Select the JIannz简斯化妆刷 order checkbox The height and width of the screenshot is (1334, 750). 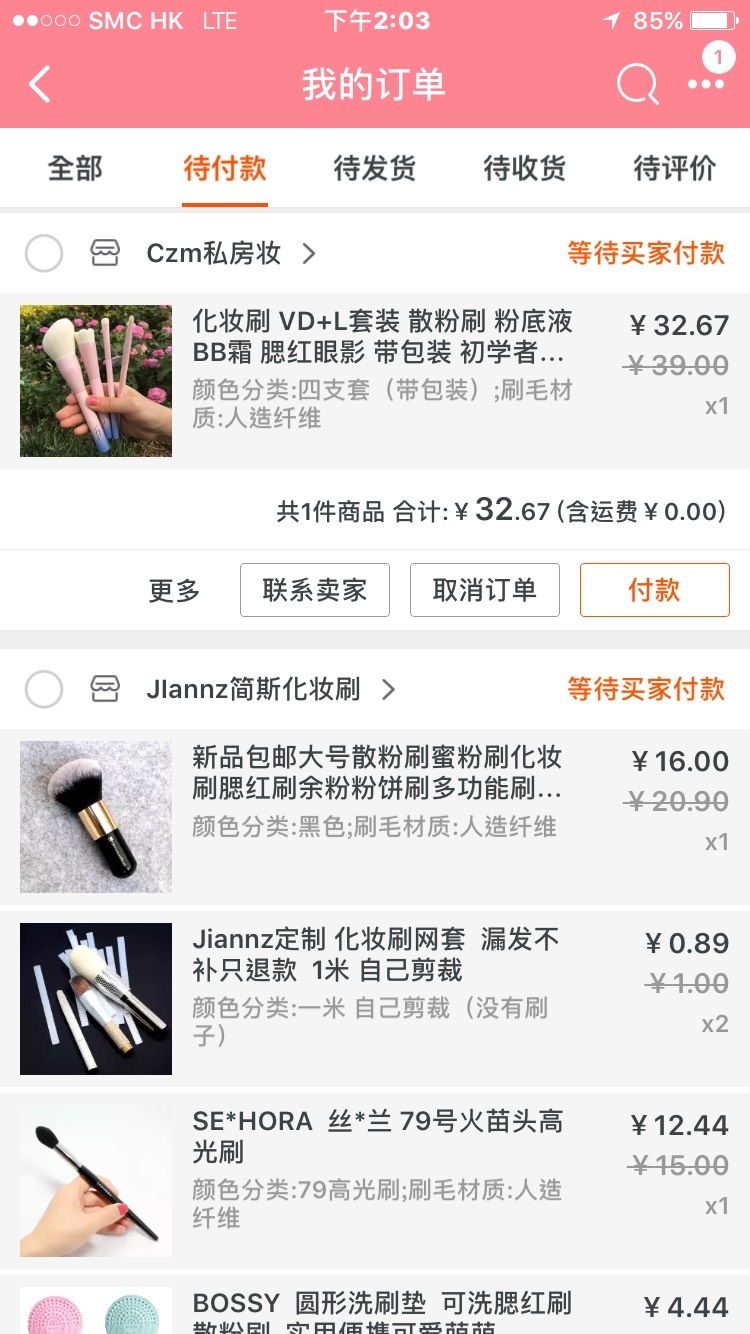pos(44,689)
